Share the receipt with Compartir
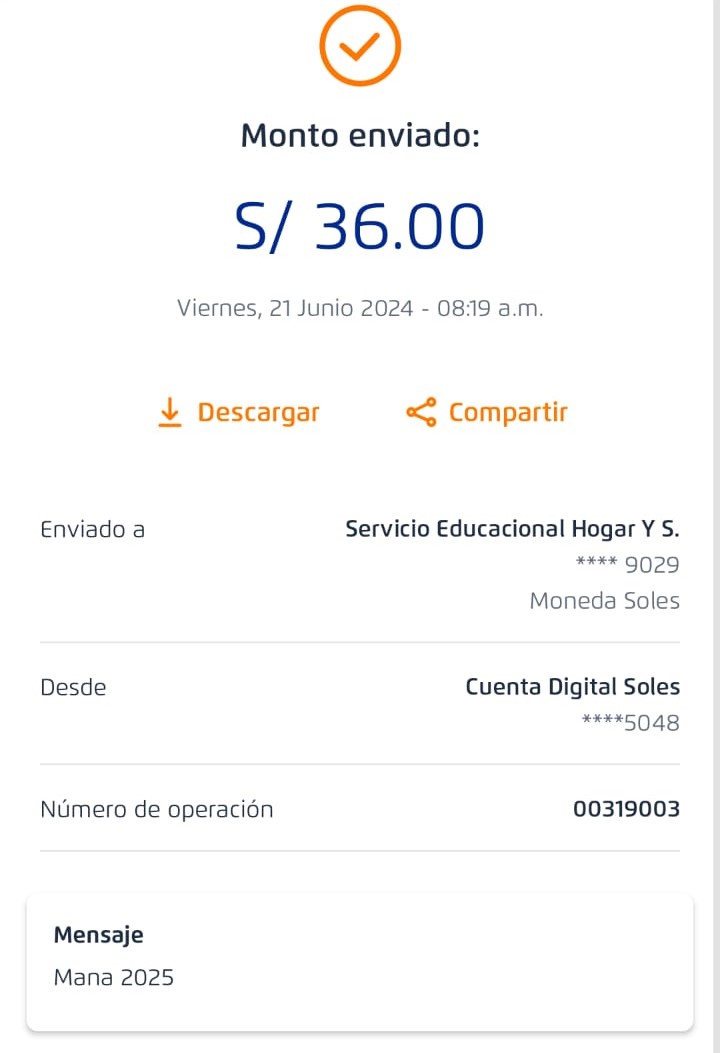 (487, 412)
